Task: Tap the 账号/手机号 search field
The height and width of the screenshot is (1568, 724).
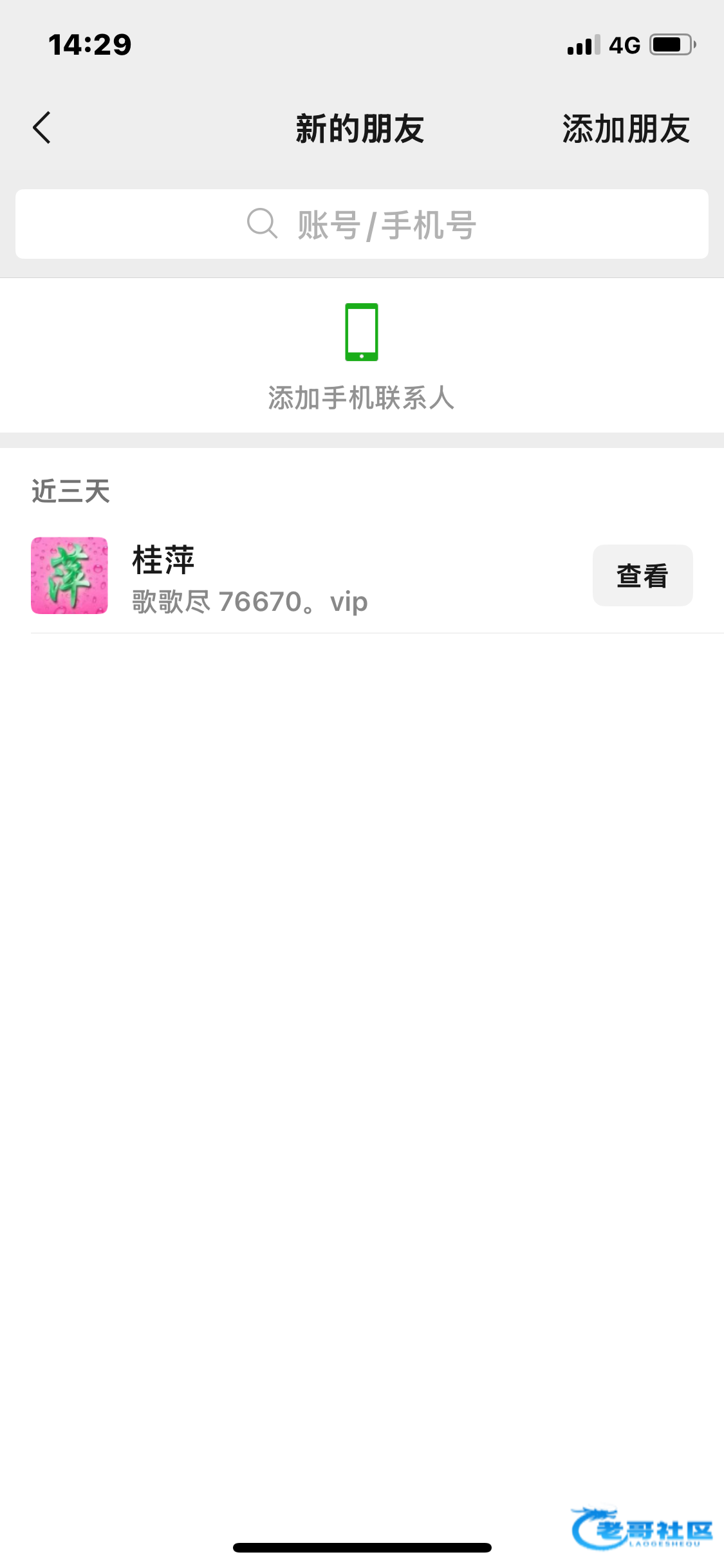Action: tap(362, 224)
